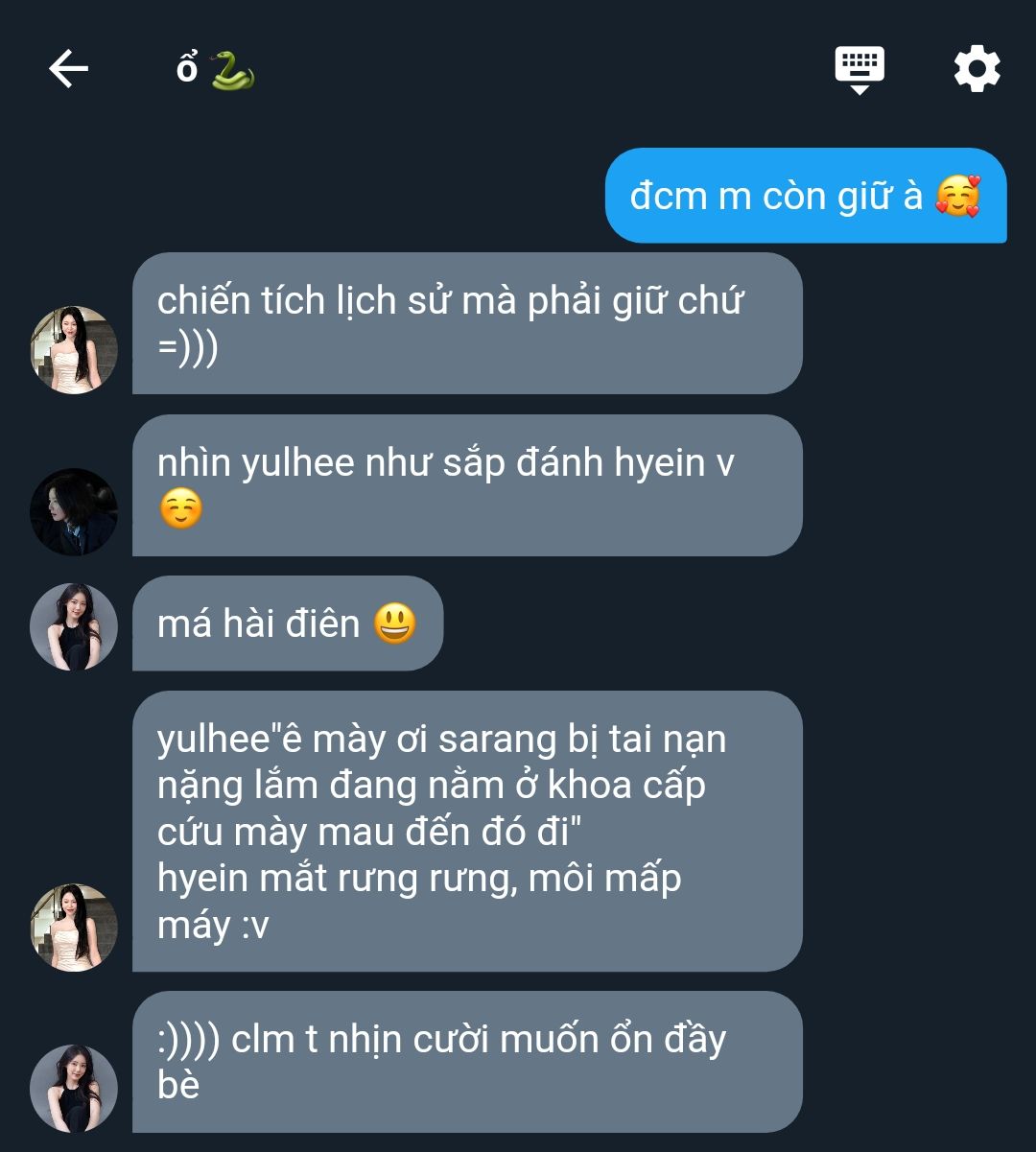Viewport: 1036px width, 1152px height.
Task: Tap the avatar beside "má hài điên" message
Action: (x=74, y=626)
